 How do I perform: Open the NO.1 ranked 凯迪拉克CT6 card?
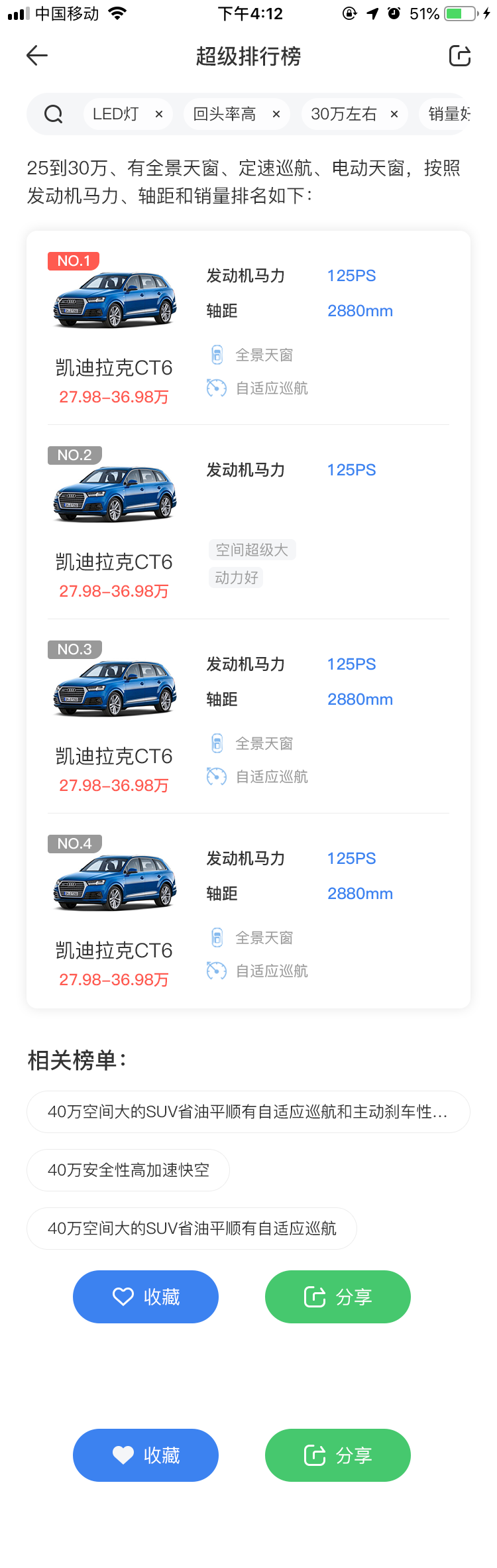pos(248,328)
